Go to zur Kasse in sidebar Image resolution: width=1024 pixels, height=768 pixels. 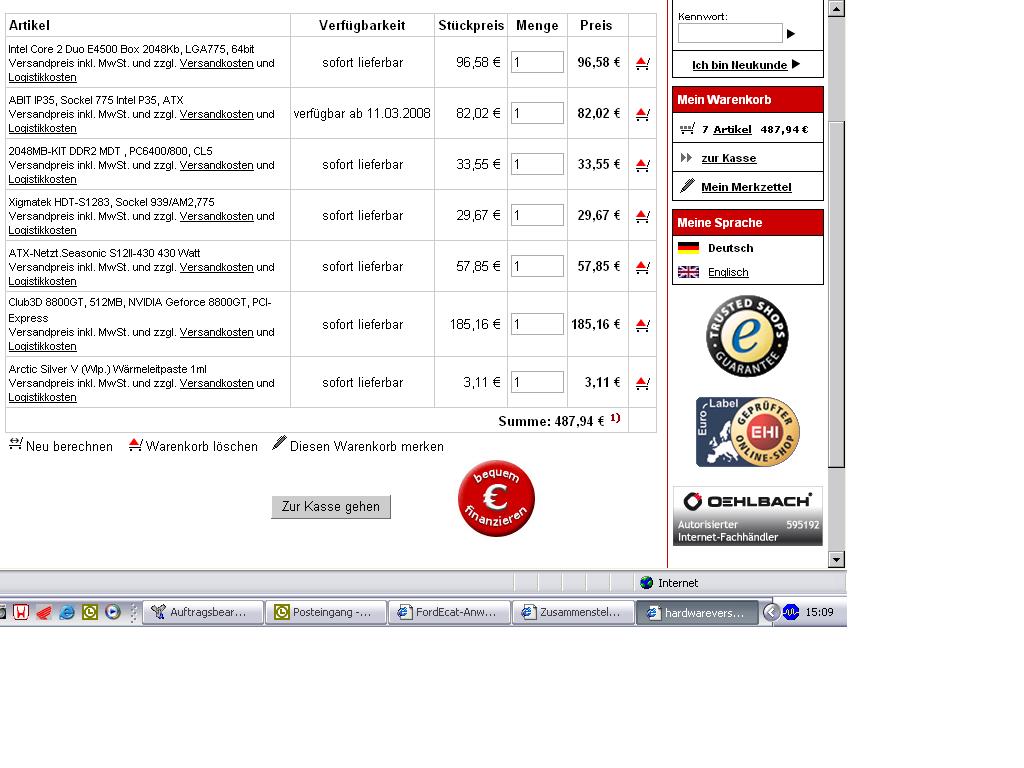[x=728, y=158]
